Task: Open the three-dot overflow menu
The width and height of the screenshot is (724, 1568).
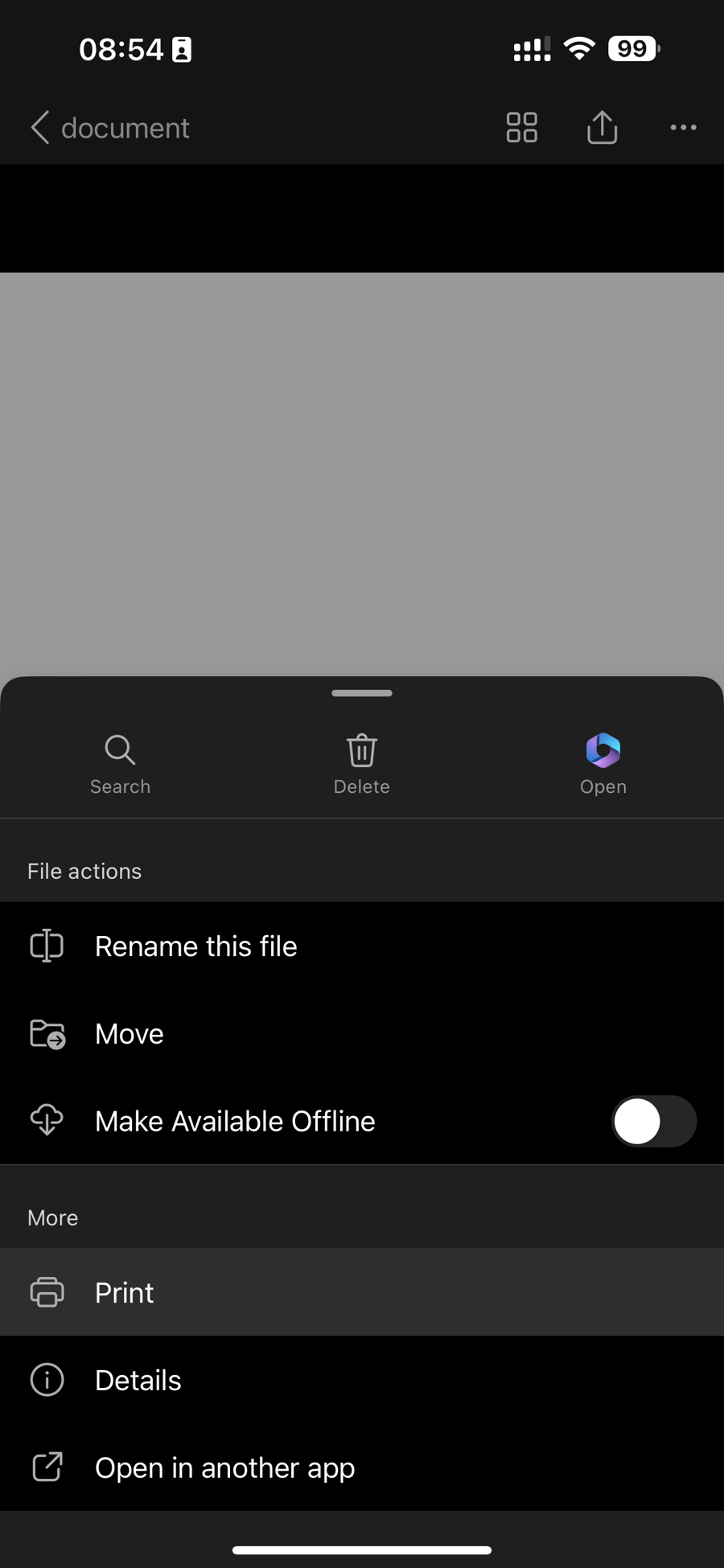Action: (683, 127)
